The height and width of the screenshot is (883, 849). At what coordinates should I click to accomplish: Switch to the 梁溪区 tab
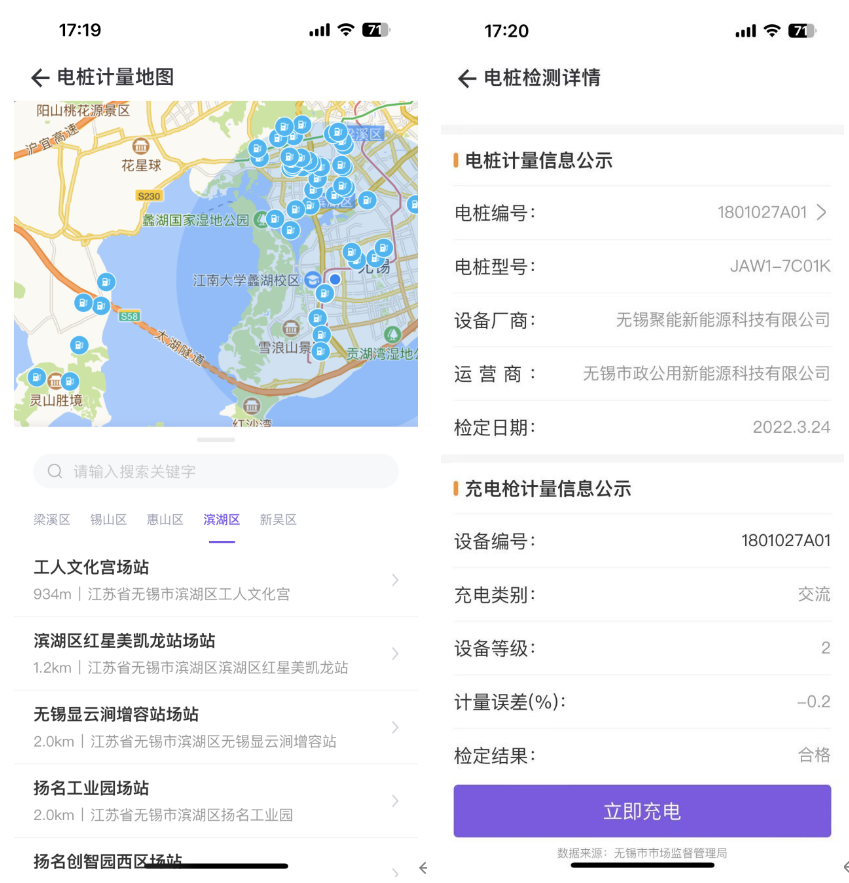tap(52, 520)
